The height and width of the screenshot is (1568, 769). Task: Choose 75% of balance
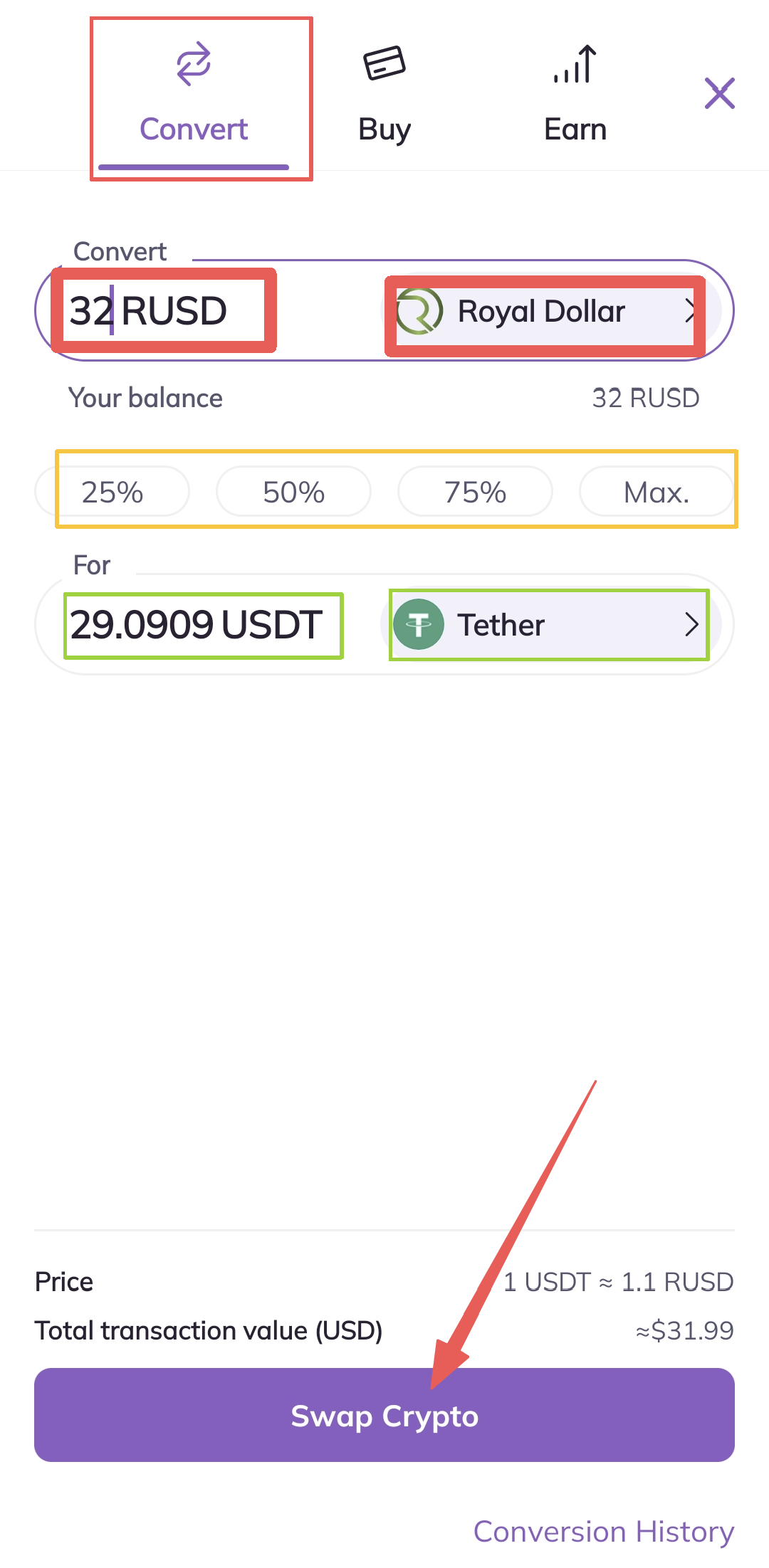(475, 492)
